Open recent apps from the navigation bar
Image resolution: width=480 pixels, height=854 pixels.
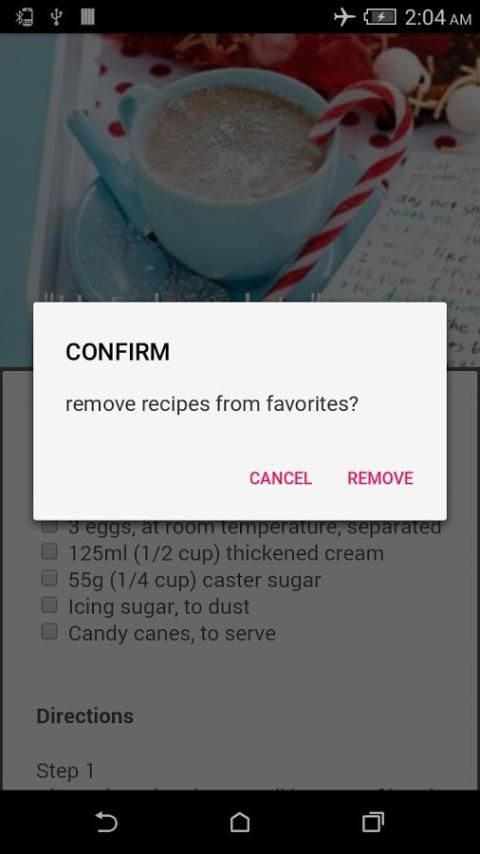click(373, 822)
